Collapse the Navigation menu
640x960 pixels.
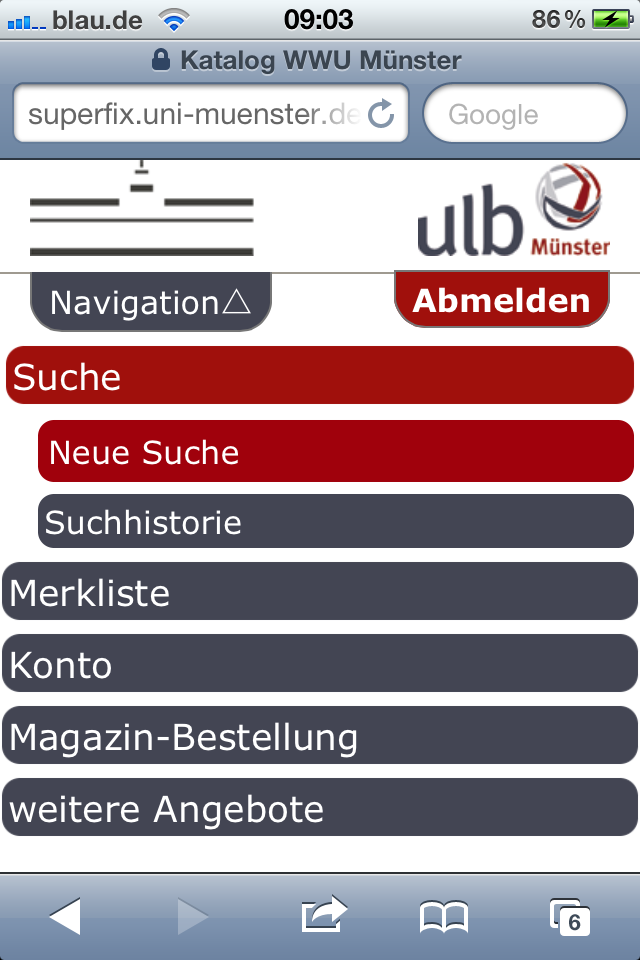point(151,301)
